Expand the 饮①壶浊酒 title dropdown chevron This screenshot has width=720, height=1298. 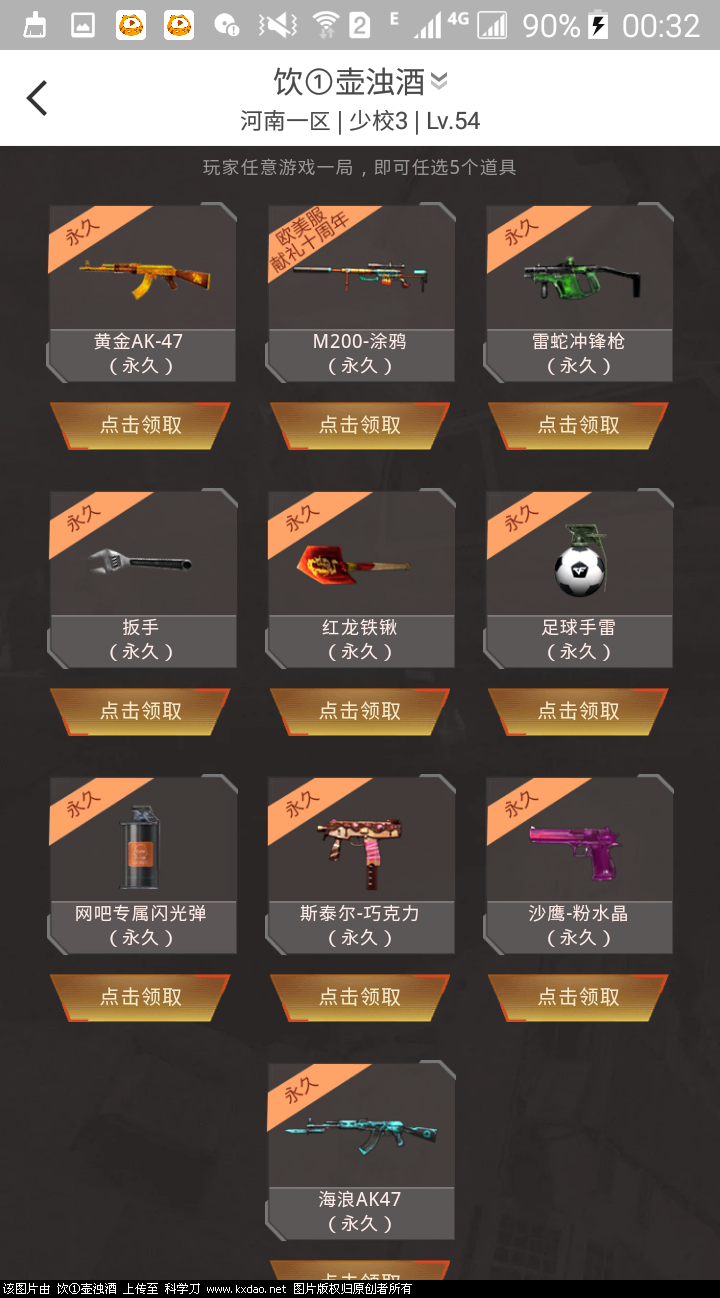[440, 83]
